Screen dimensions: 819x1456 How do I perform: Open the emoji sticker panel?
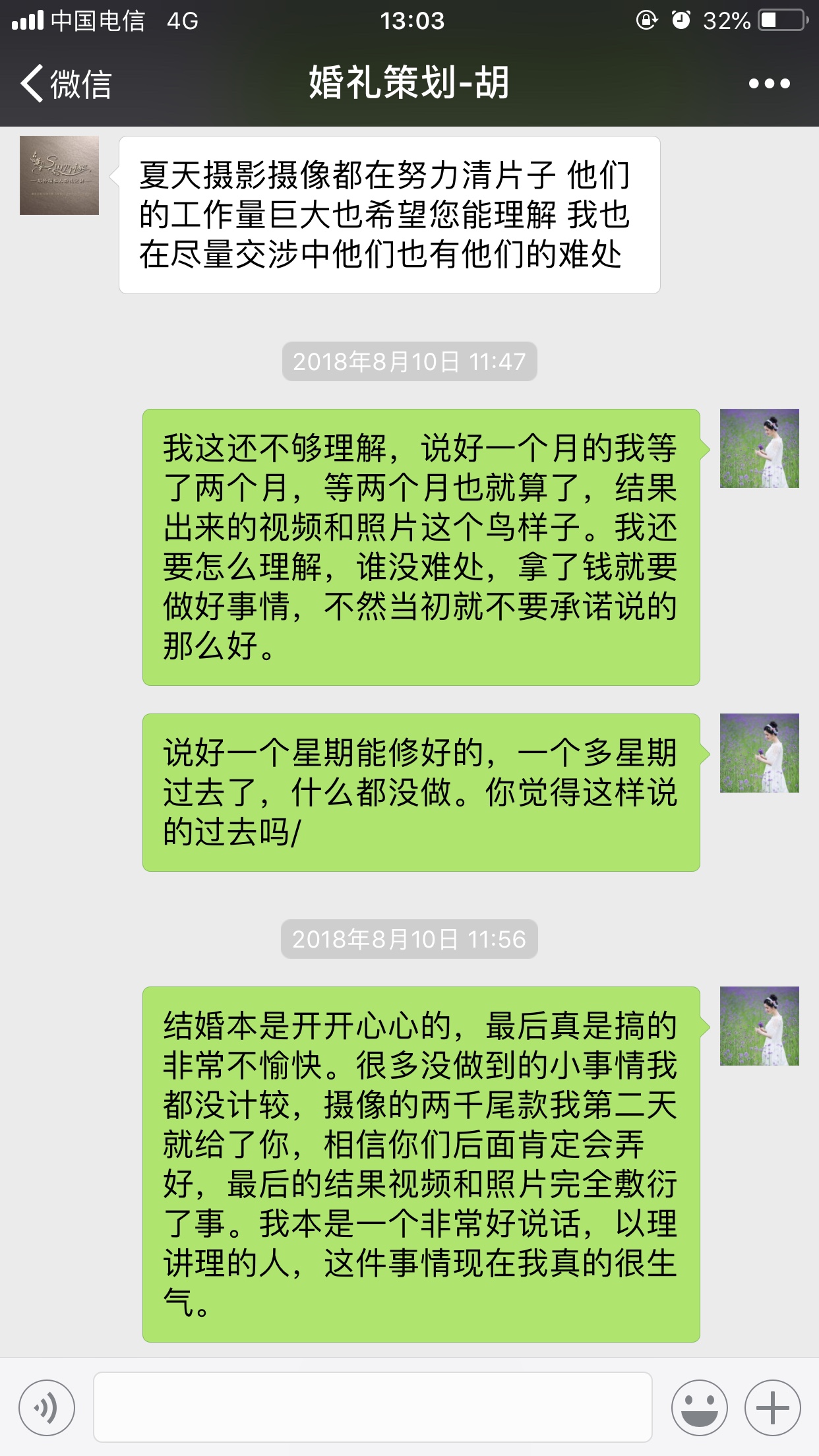(x=700, y=1407)
